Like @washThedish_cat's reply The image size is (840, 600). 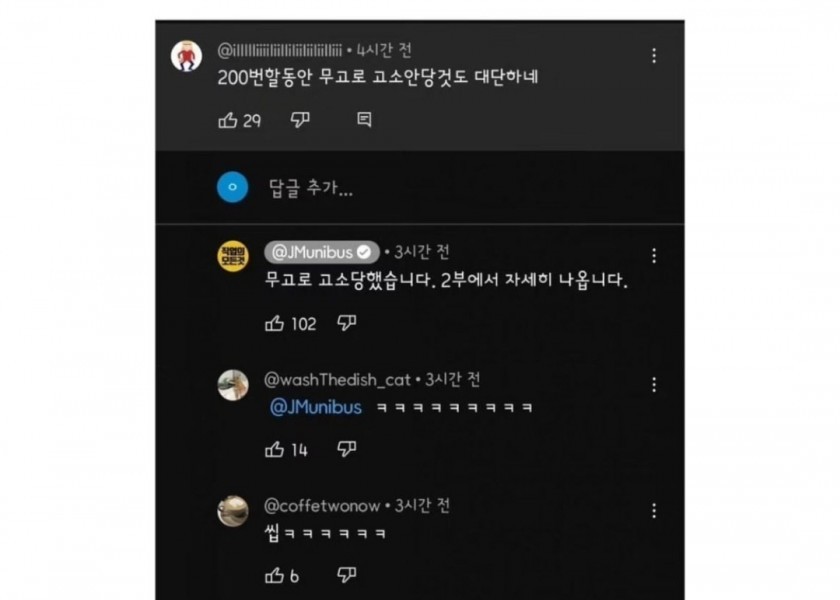pos(275,449)
